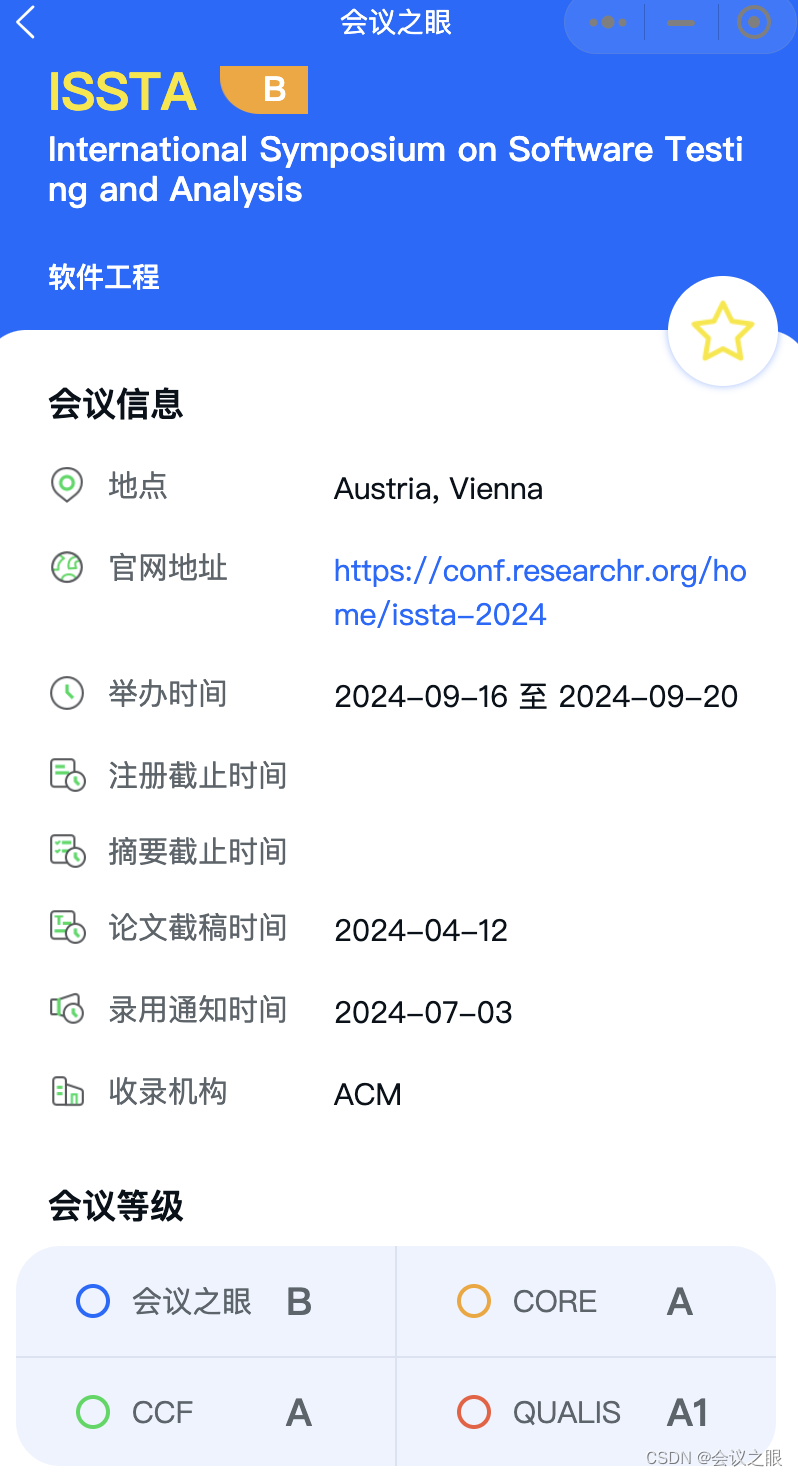The height and width of the screenshot is (1476, 798).
Task: Open the conf.researchr.org website link
Action: (540, 591)
